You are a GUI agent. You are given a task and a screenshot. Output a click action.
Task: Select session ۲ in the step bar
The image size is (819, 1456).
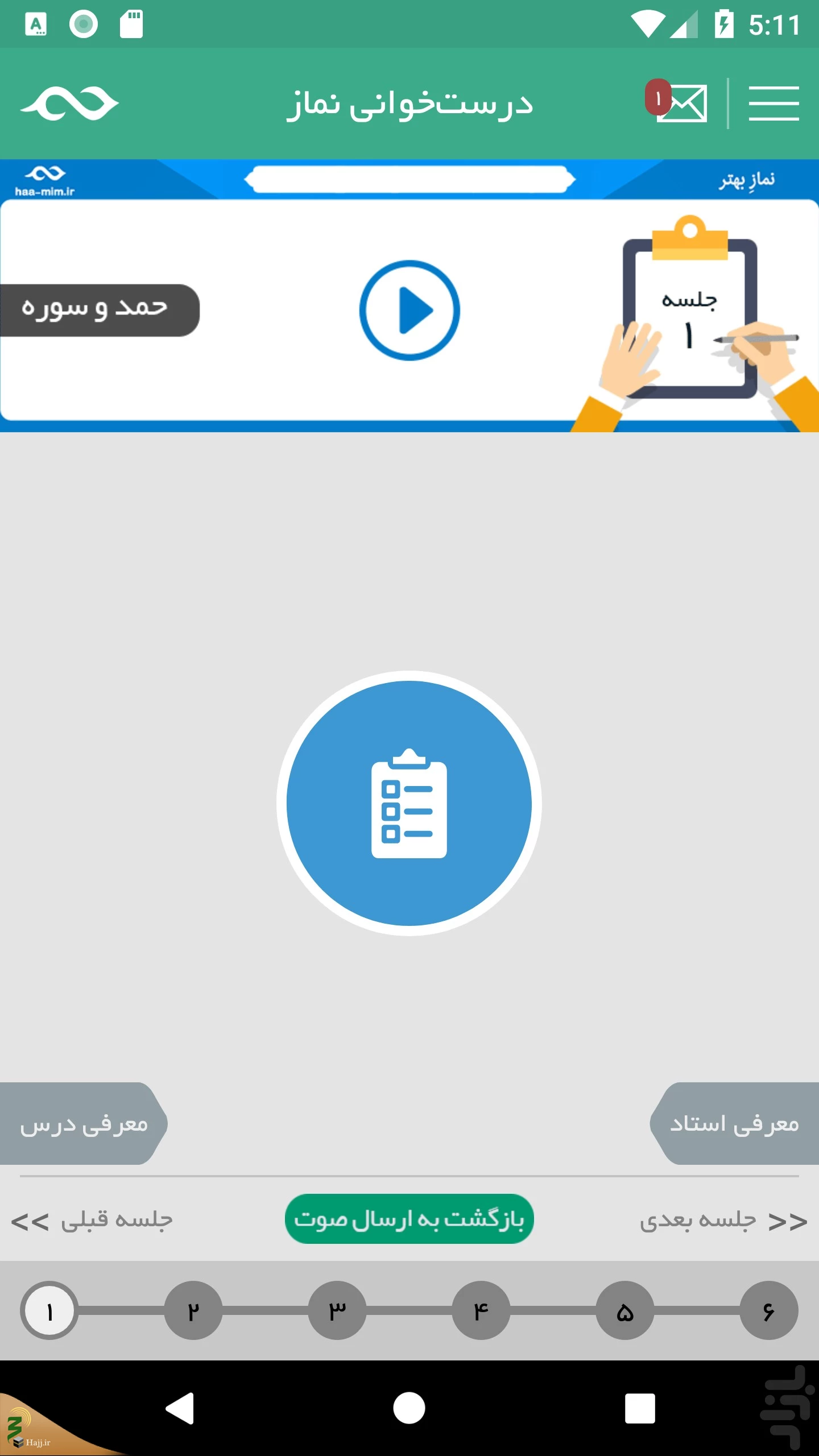coord(193,1310)
